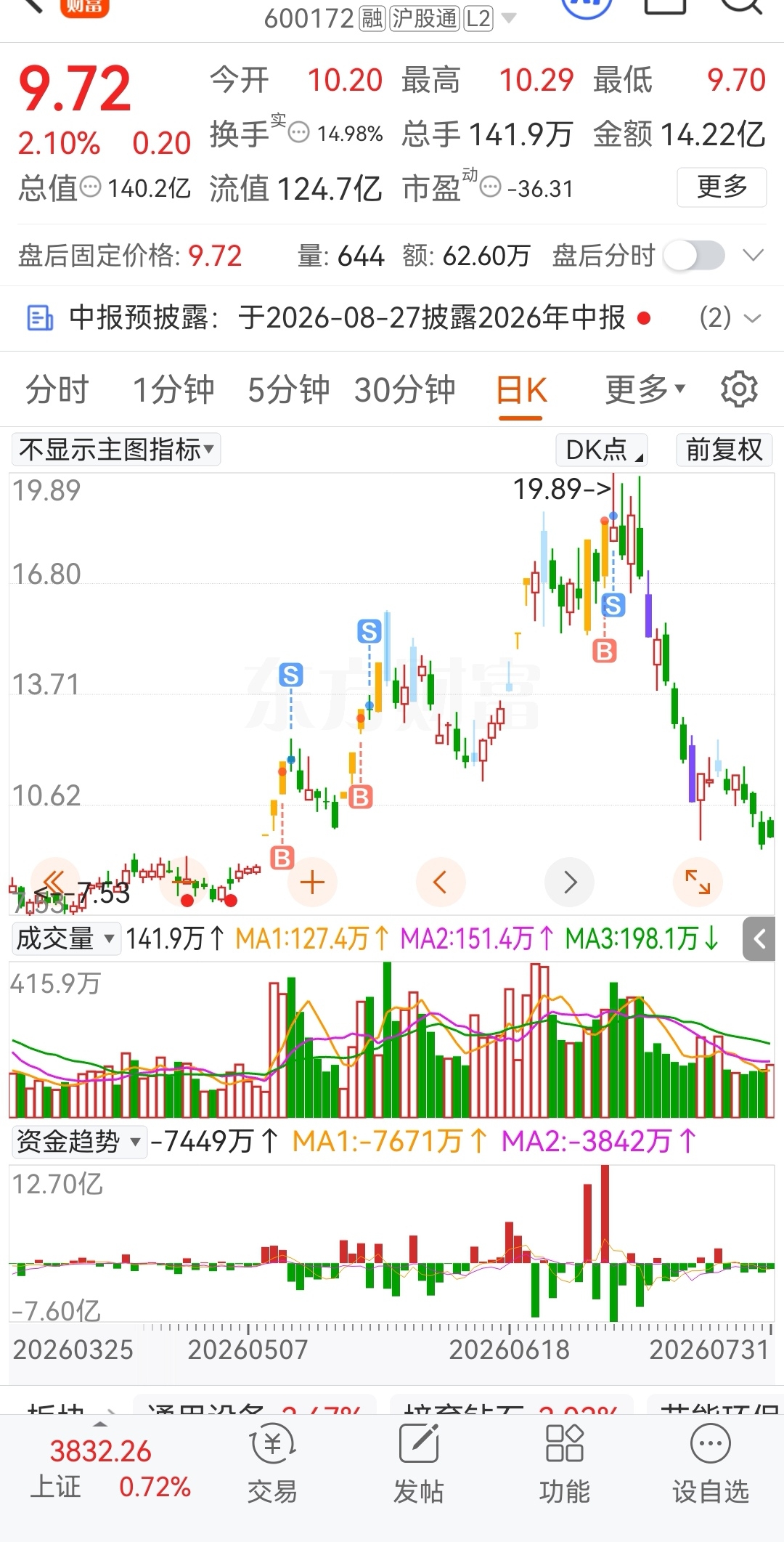Tap the DK点 selector
Viewport: 784px width, 1542px height.
point(602,450)
